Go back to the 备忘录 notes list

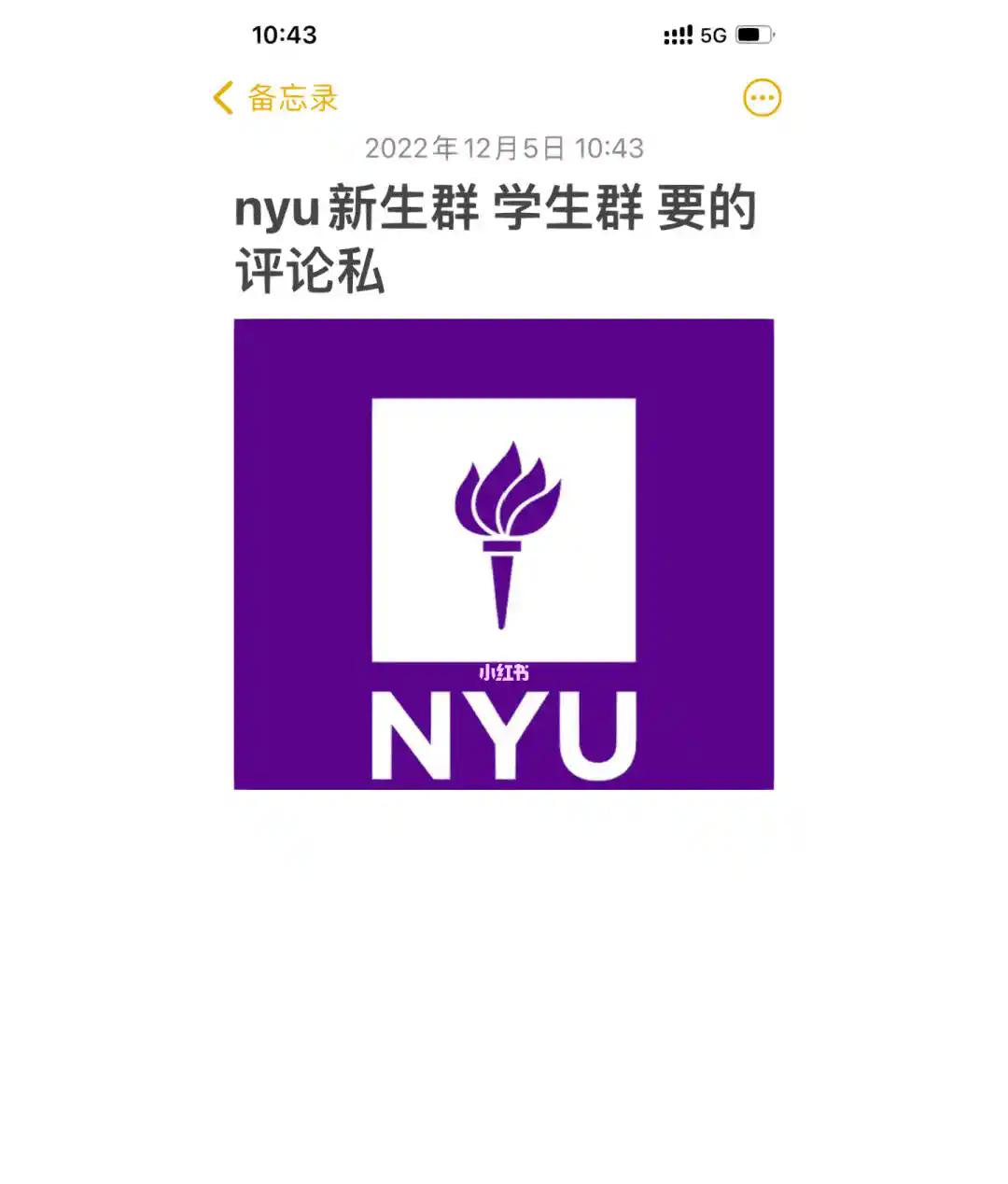(274, 98)
